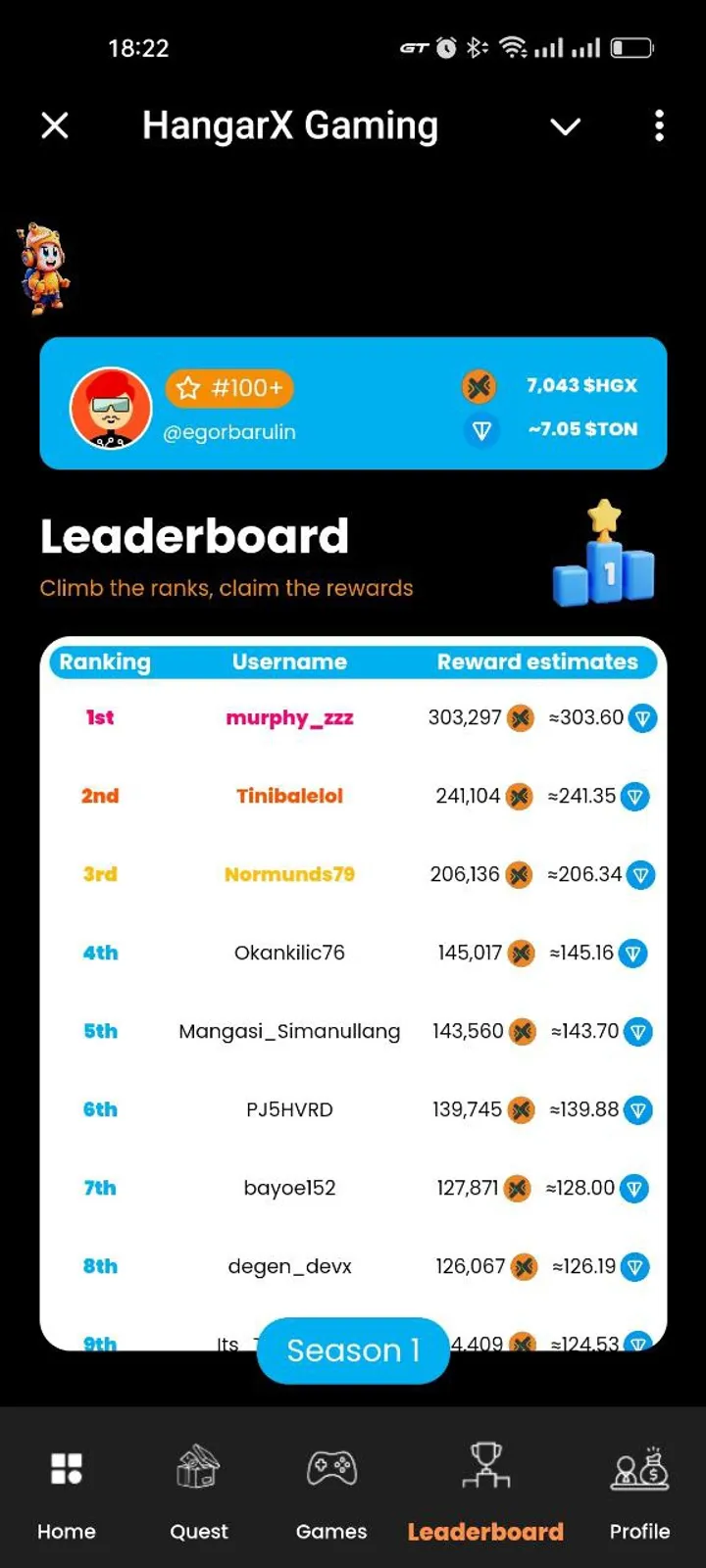Open @egorbarulin username link
Viewport: 706px width, 1568px height.
click(x=228, y=431)
